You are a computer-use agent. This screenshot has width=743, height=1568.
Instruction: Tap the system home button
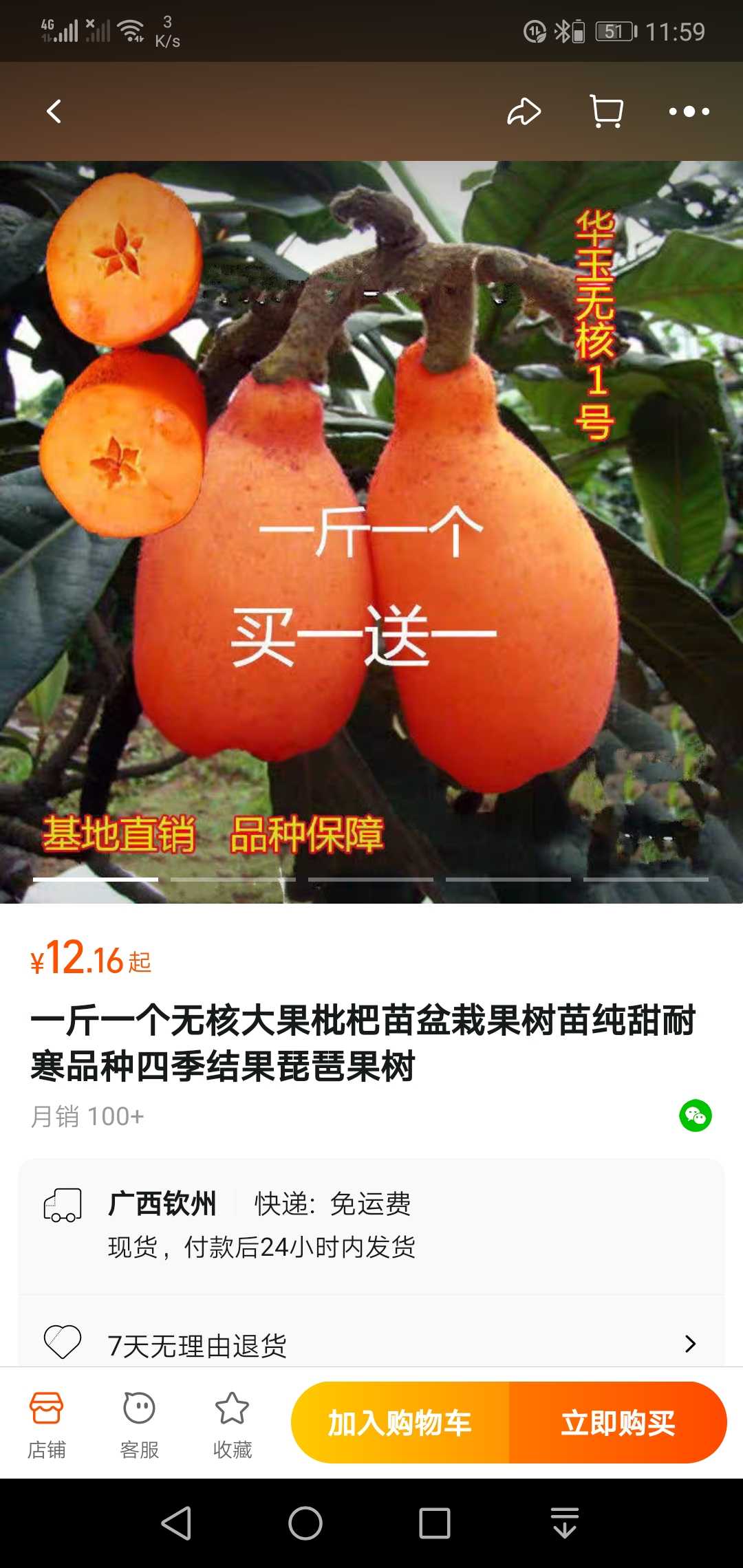click(x=305, y=1523)
